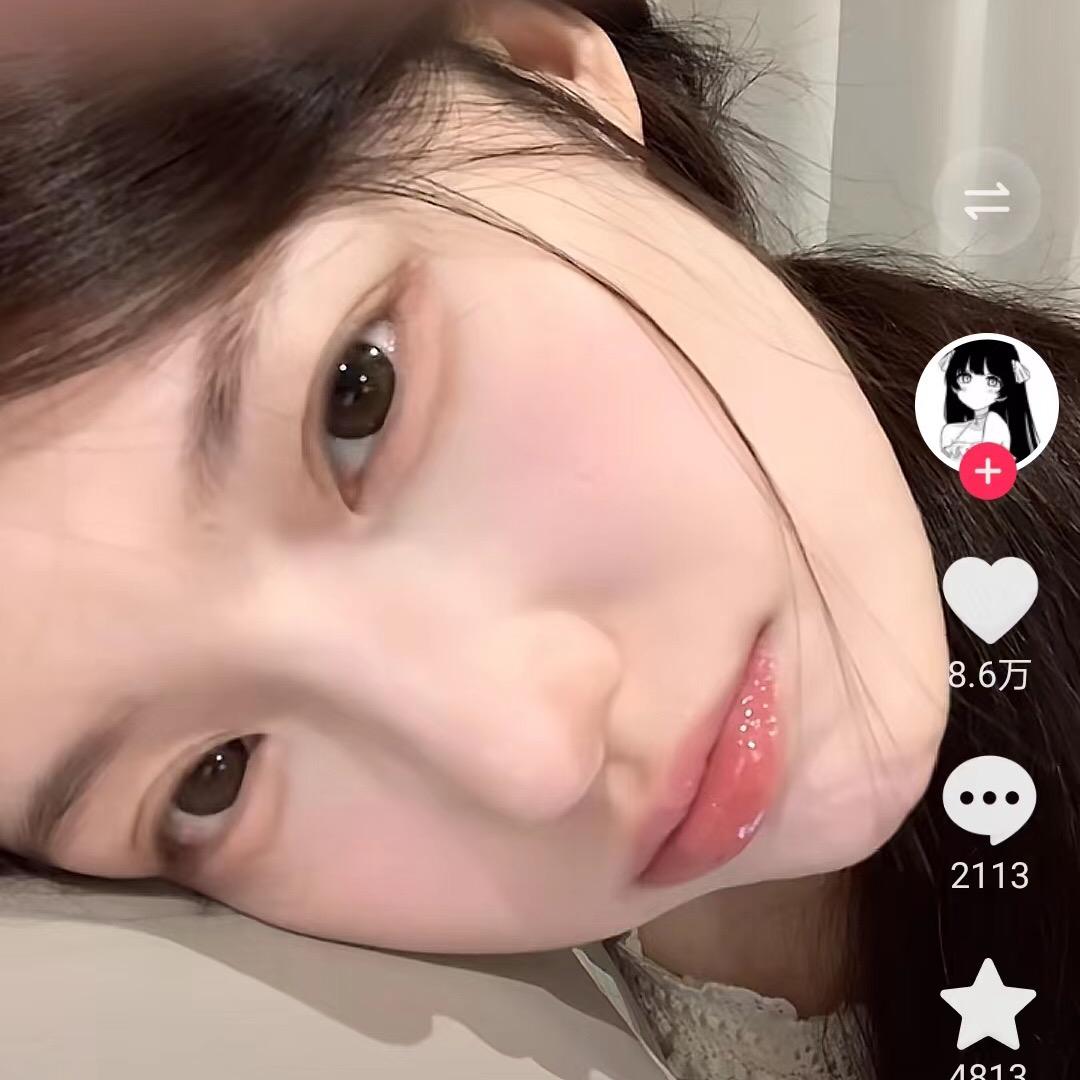Like this video with the heart
The width and height of the screenshot is (1080, 1080).
click(990, 600)
